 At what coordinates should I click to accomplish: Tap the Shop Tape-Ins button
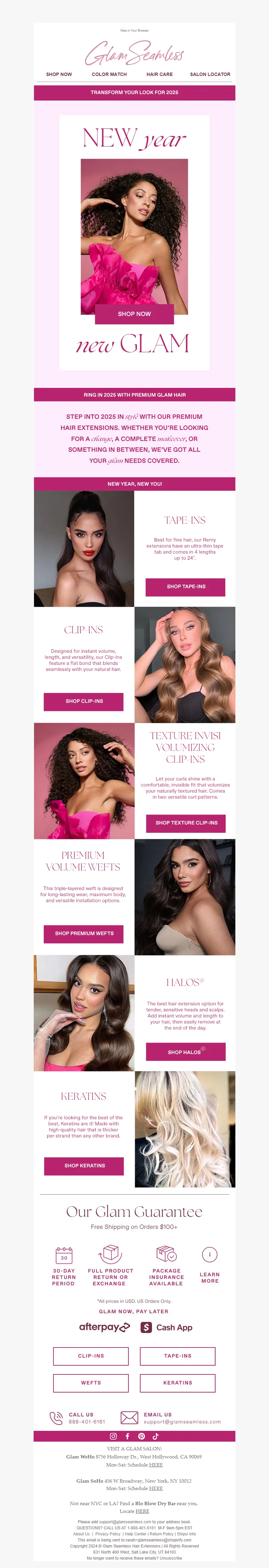pos(186,587)
